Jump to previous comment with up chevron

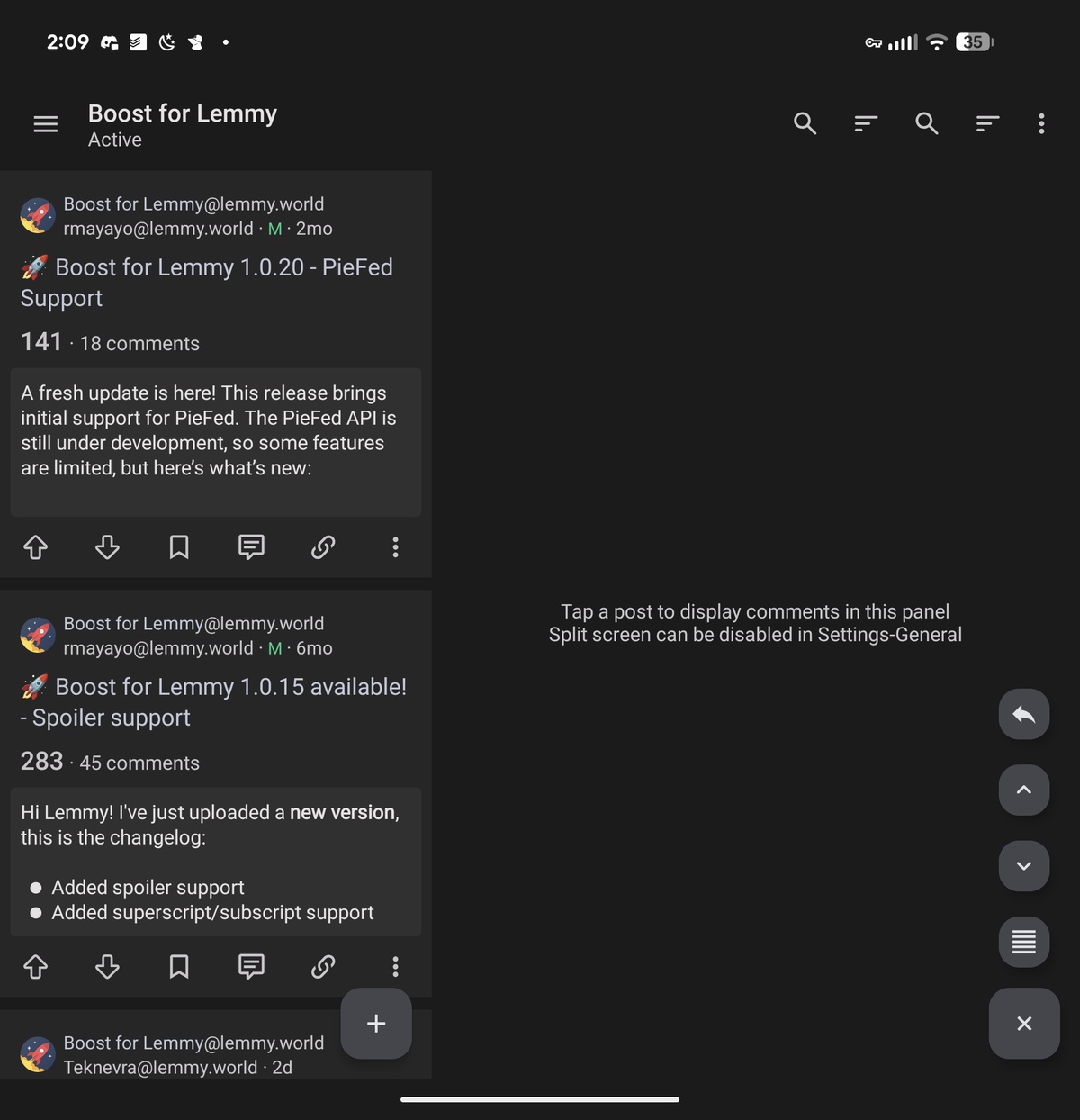[x=1024, y=790]
